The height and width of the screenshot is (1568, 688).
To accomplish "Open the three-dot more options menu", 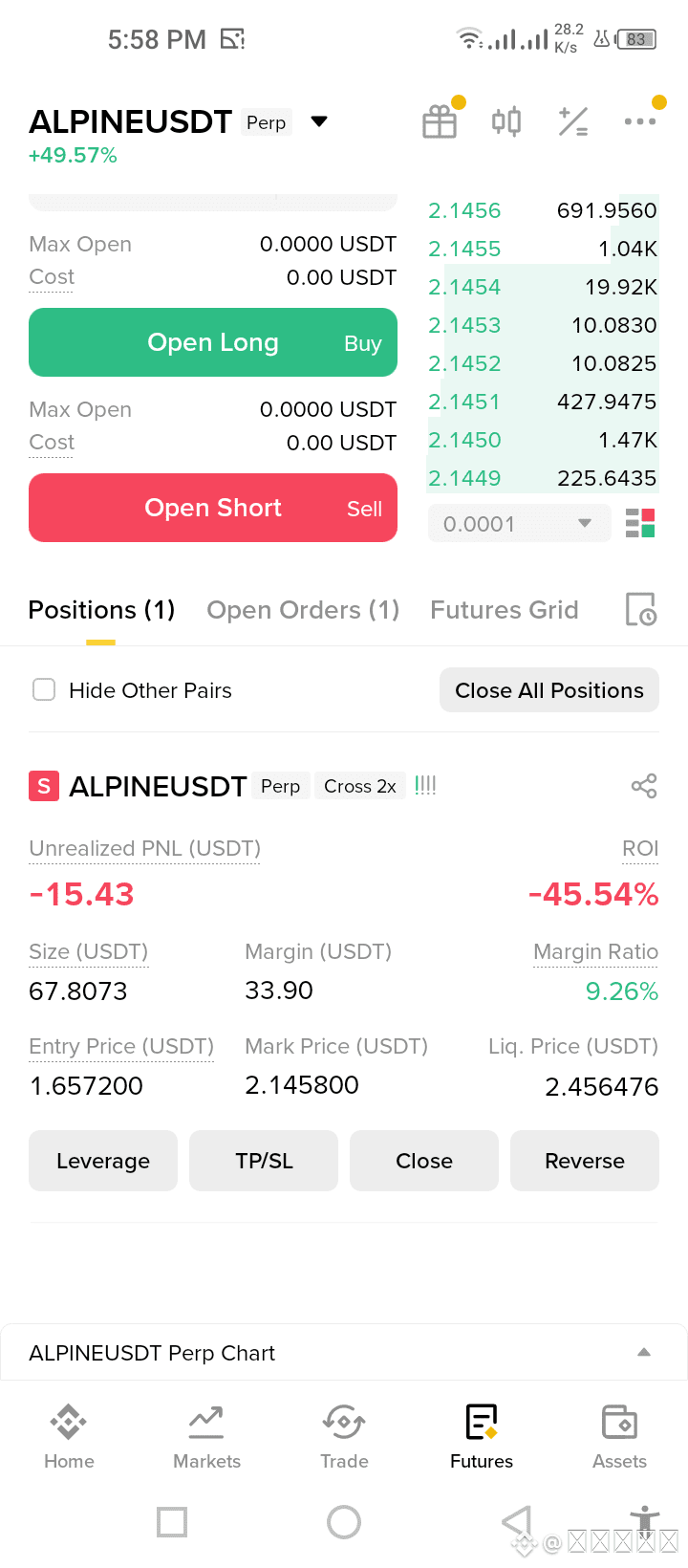I will tap(640, 121).
